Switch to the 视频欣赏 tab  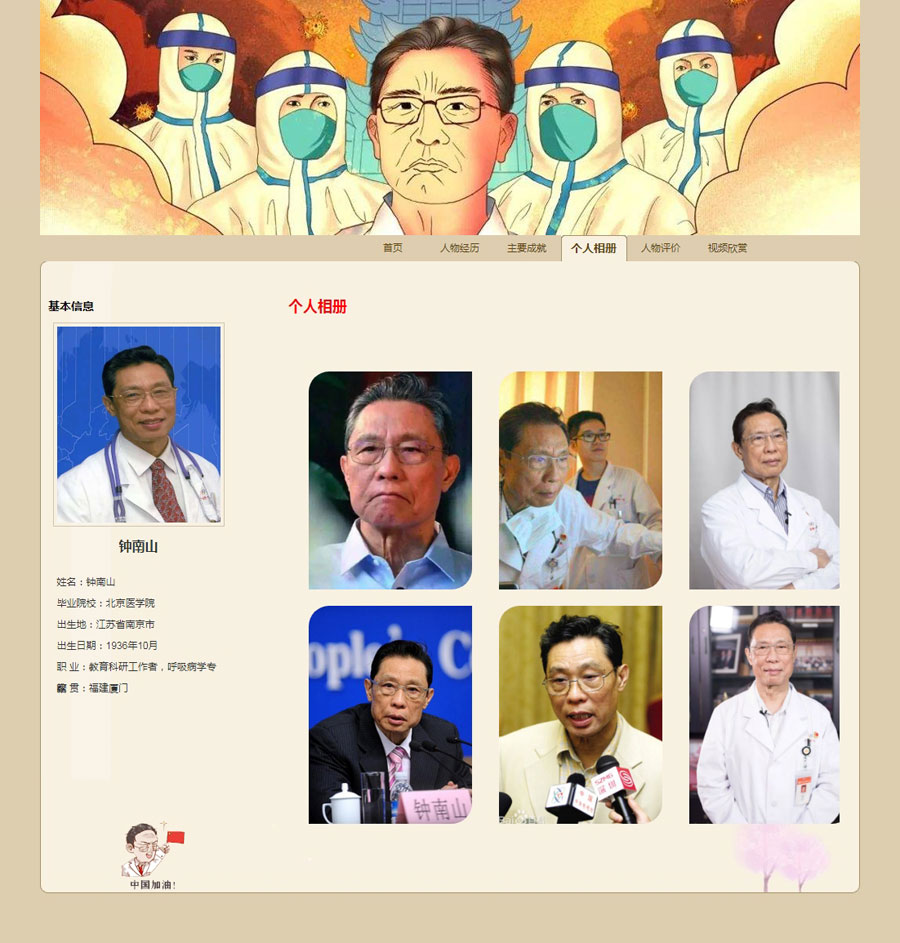(x=727, y=248)
